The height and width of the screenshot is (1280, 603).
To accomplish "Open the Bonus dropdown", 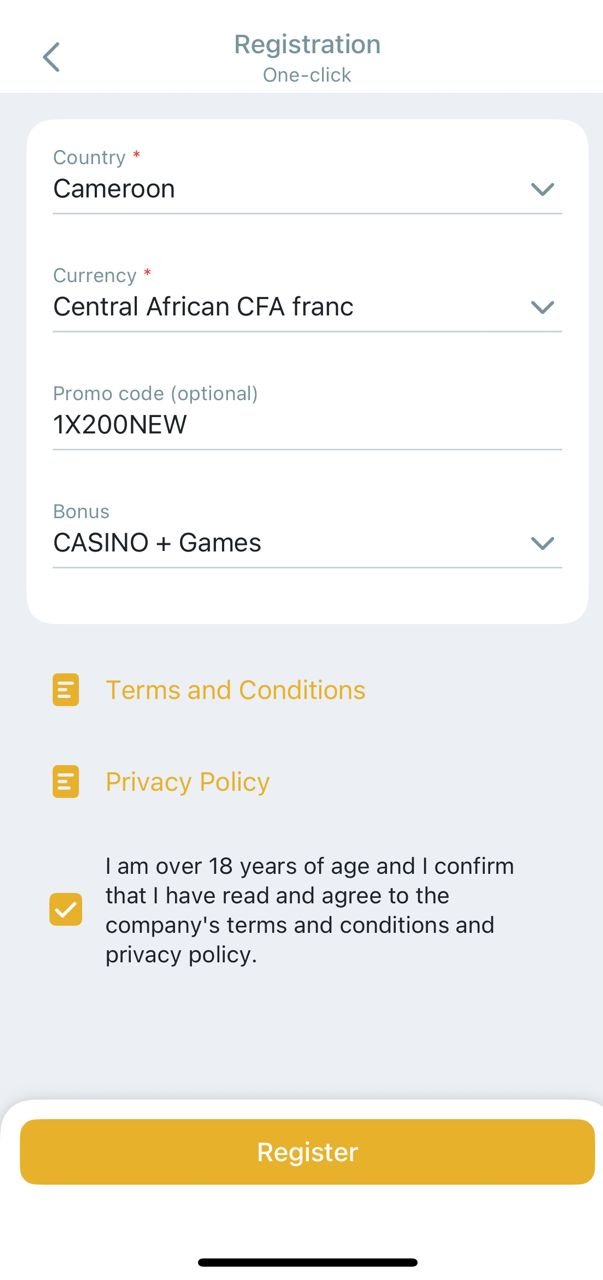I will point(306,543).
